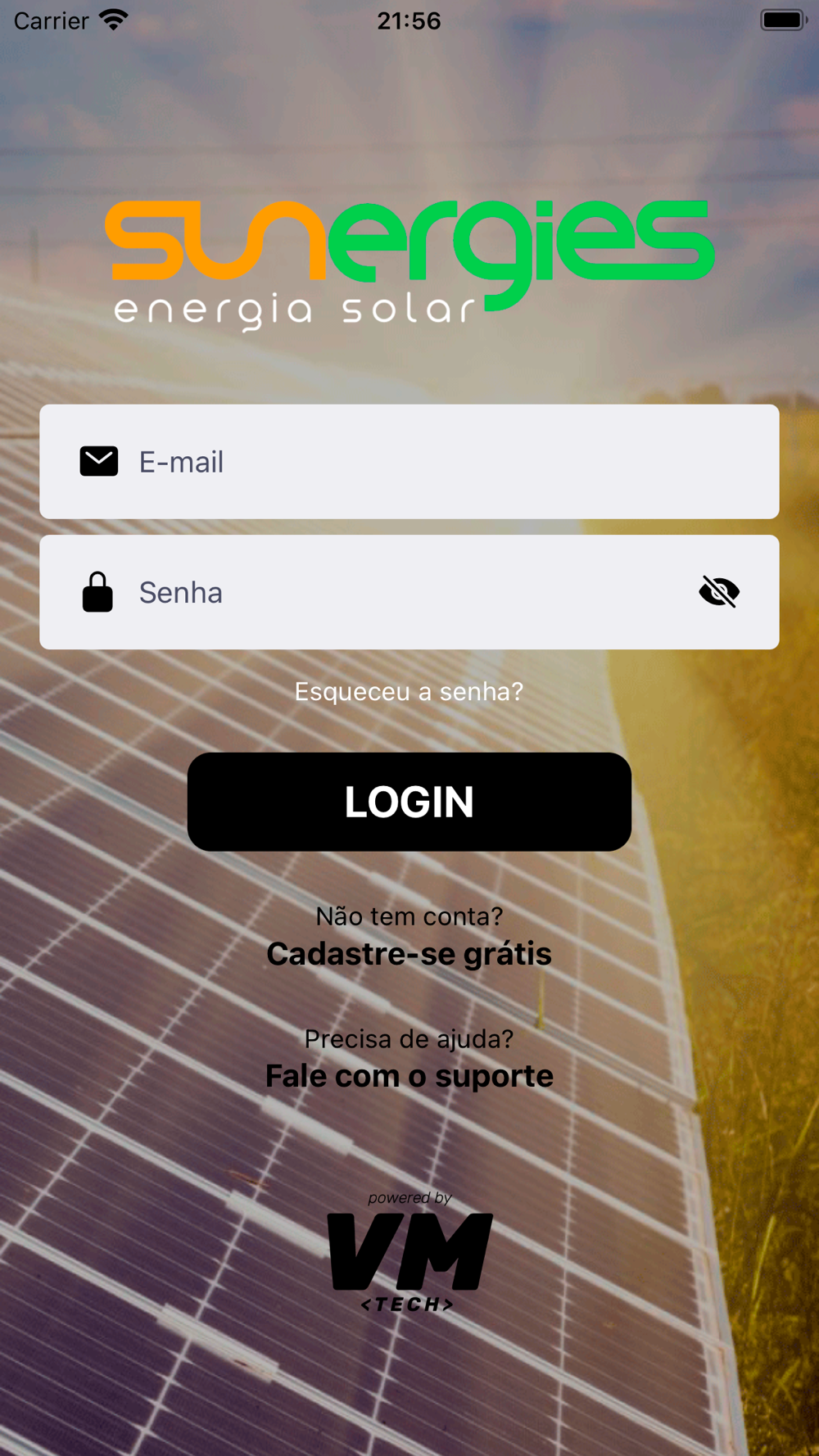Select Cadastre-se grátis to sign up
Screen dimensions: 819x1456
pyautogui.click(x=409, y=954)
